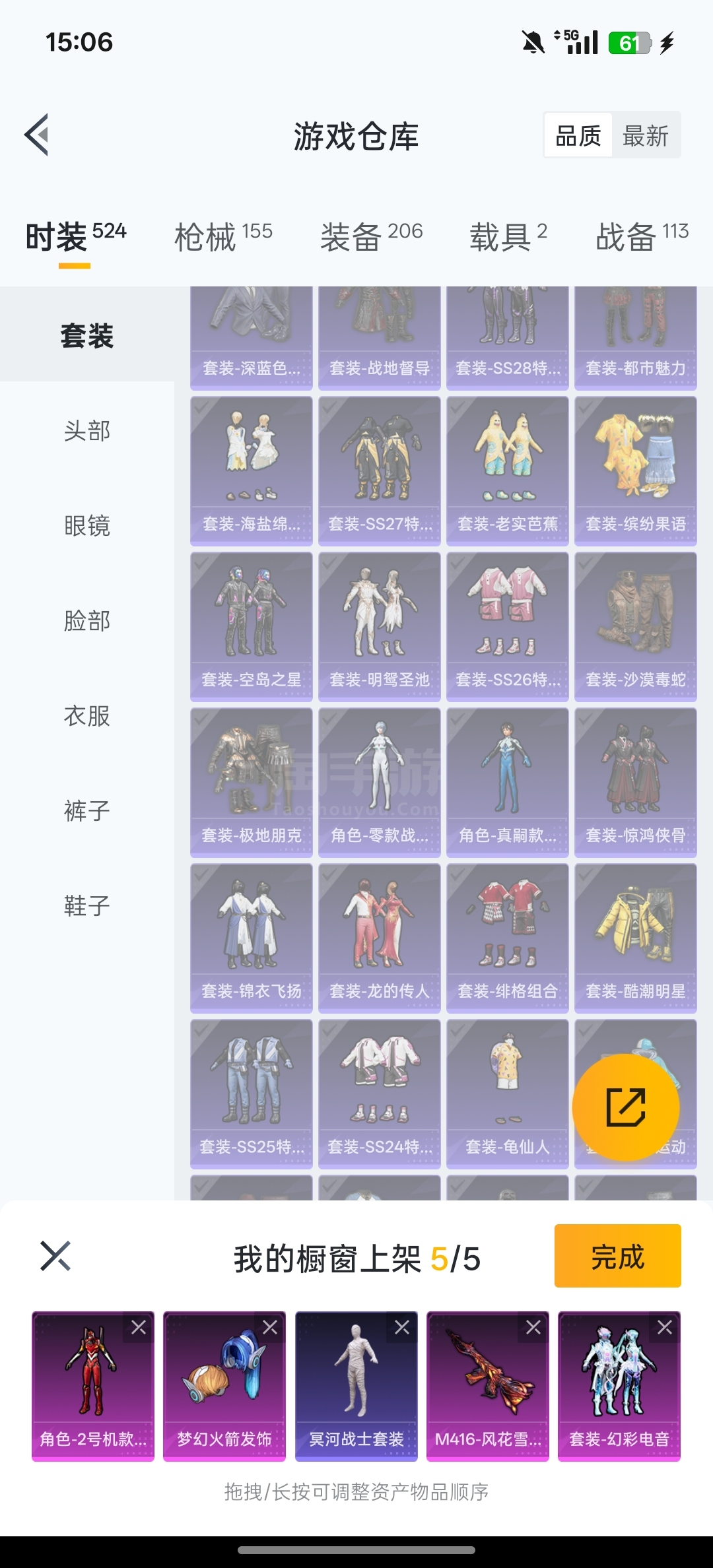Go back from 游戏仓库
Image resolution: width=713 pixels, height=1568 pixels.
(37, 135)
